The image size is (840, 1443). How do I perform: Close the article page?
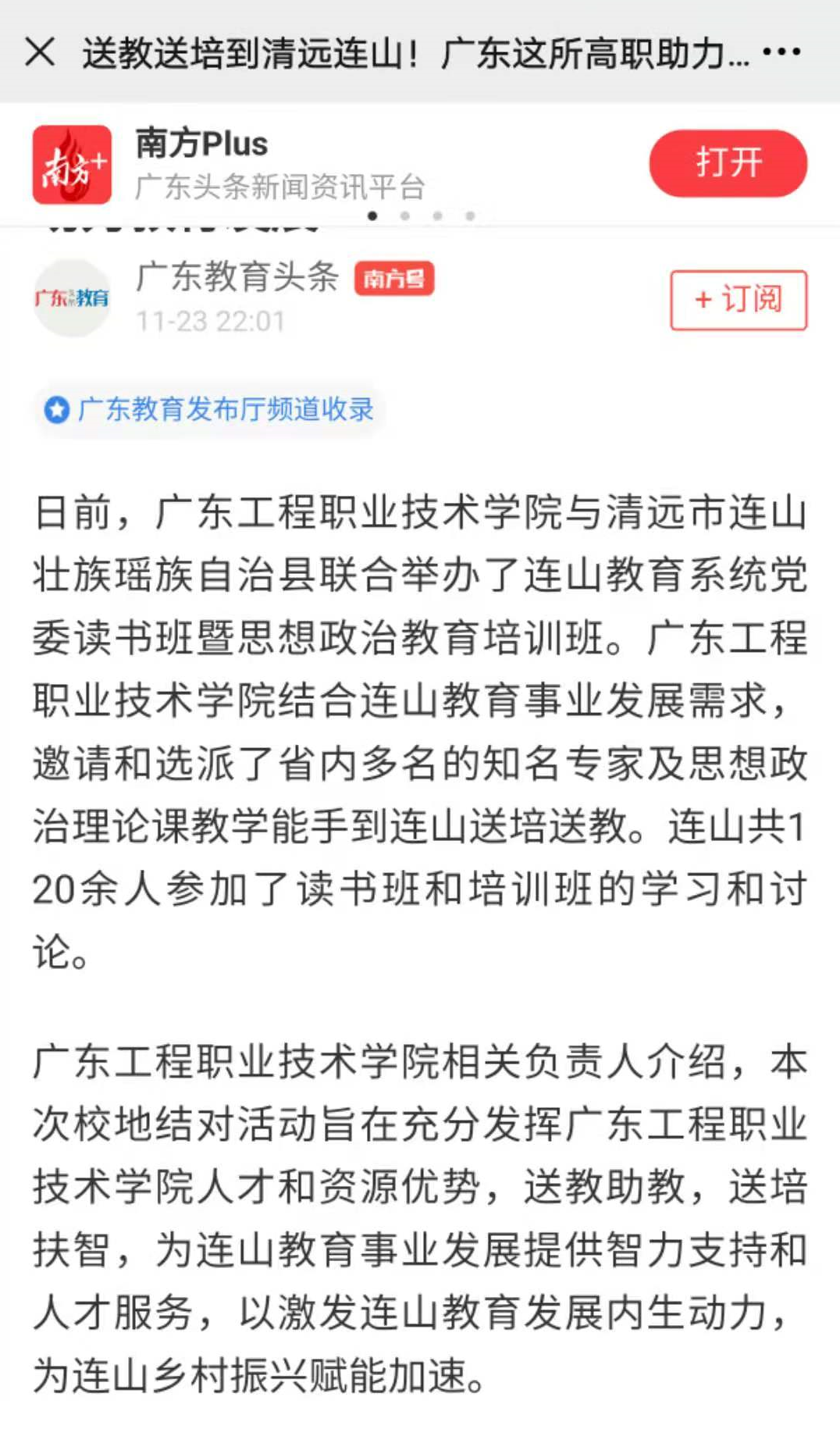40,52
